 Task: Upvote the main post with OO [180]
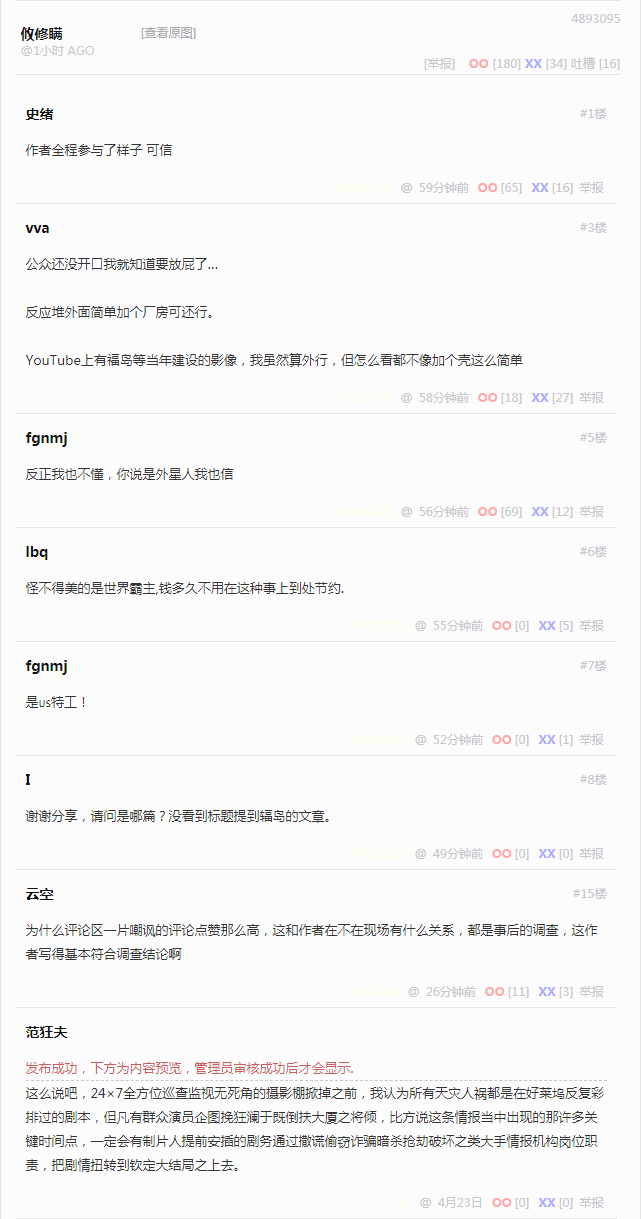point(478,64)
